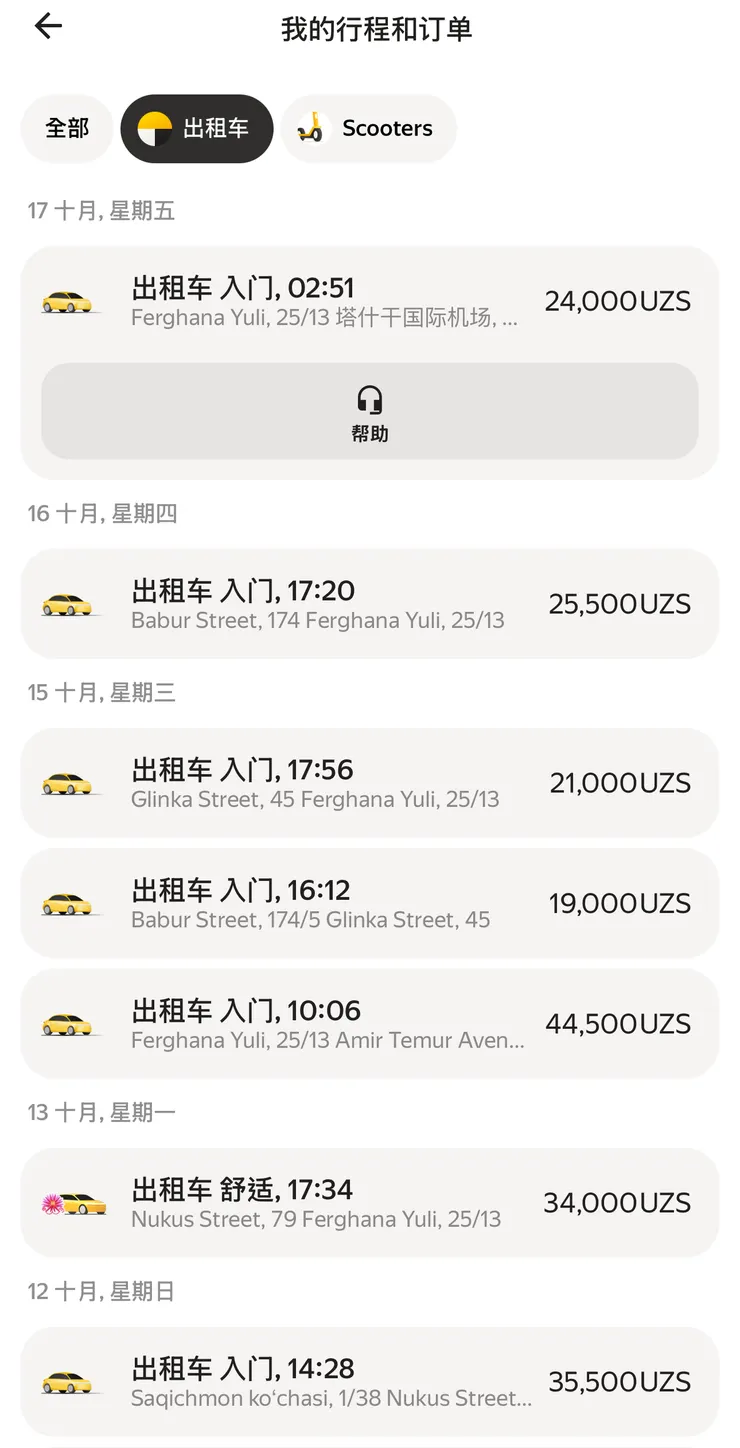The height and width of the screenshot is (1448, 740).
Task: Click the taxi icon on the 10:06 trip
Action: pyautogui.click(x=68, y=1023)
